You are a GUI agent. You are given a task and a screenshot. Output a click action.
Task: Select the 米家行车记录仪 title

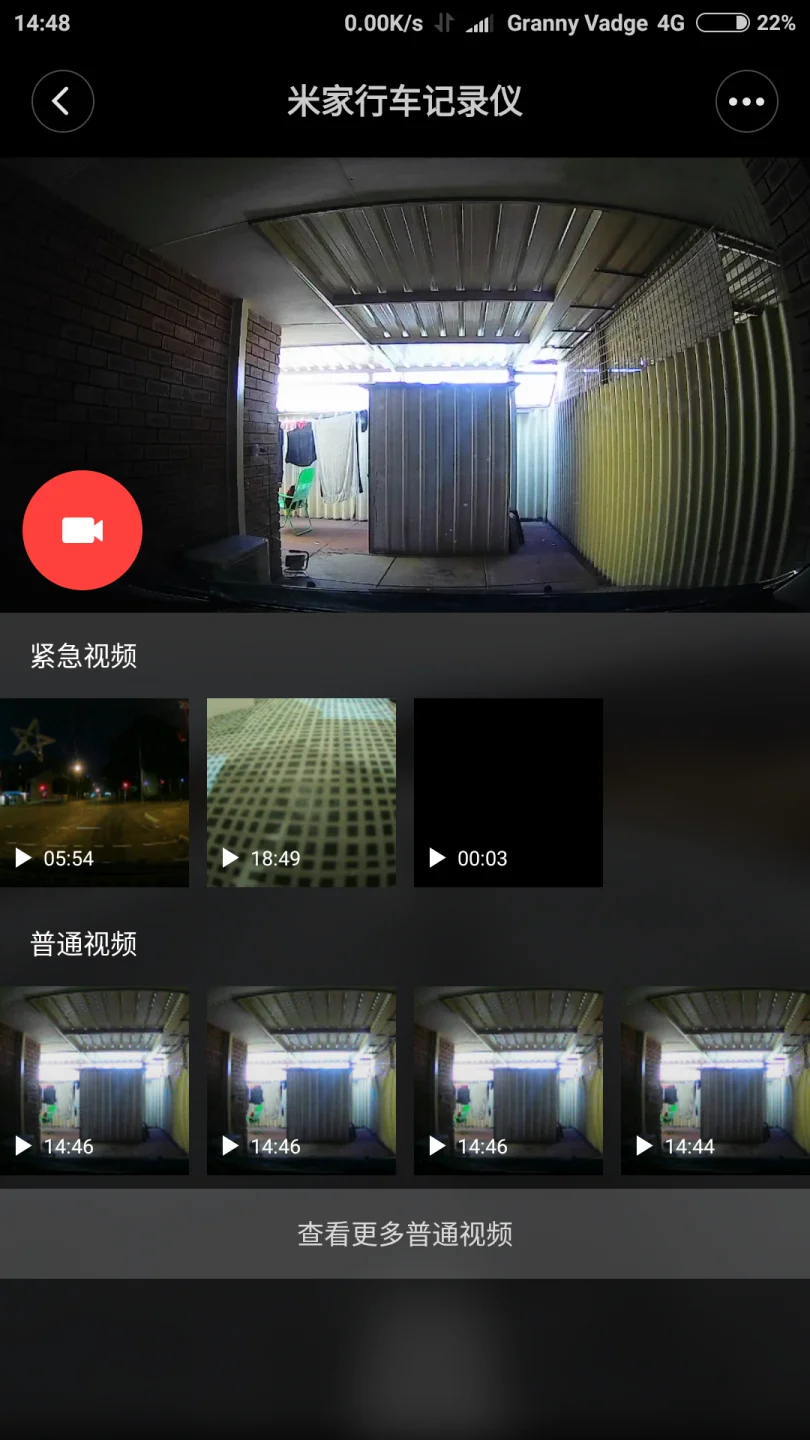pyautogui.click(x=405, y=101)
